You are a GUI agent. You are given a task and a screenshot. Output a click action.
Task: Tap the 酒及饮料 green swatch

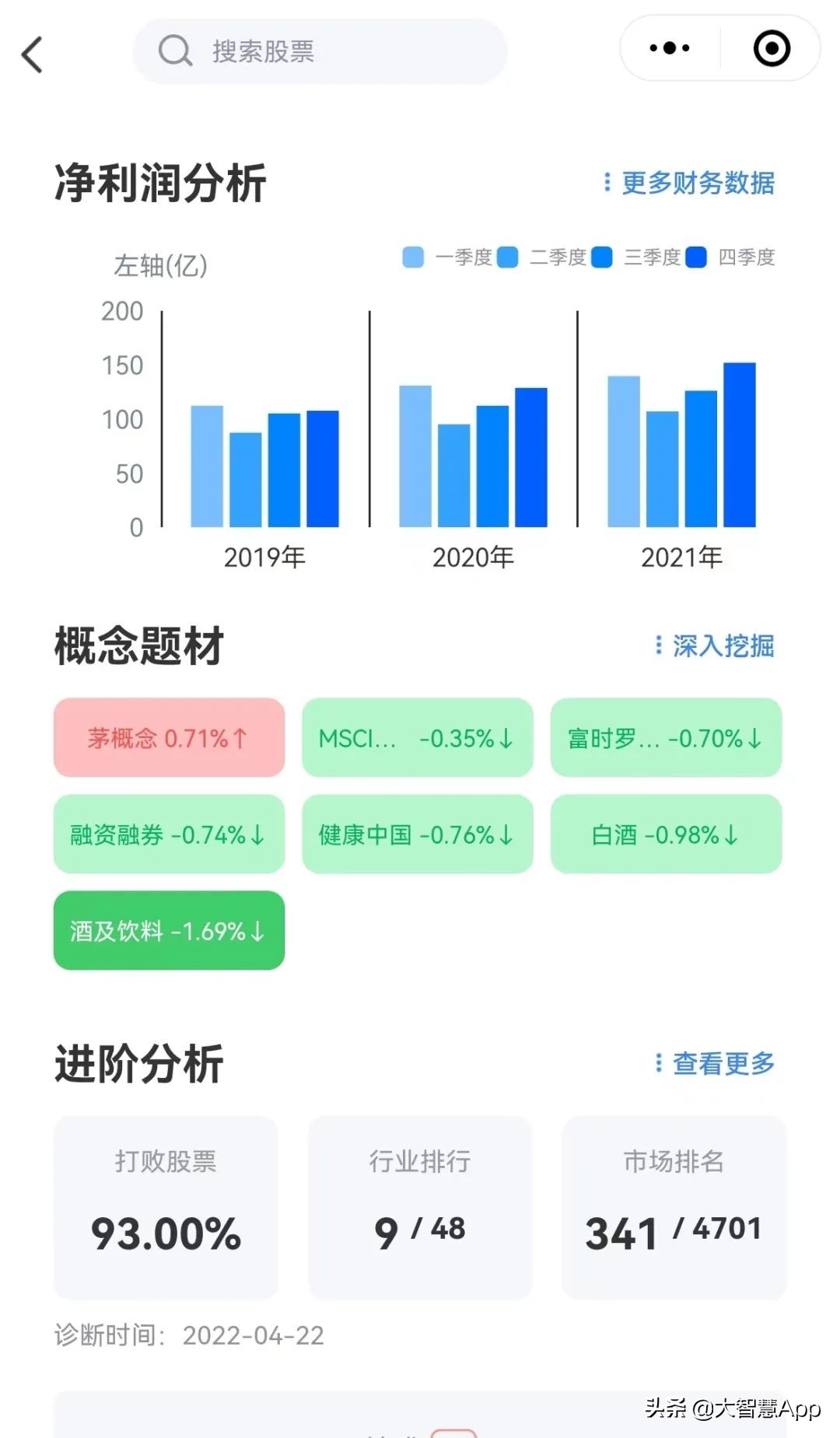[168, 930]
